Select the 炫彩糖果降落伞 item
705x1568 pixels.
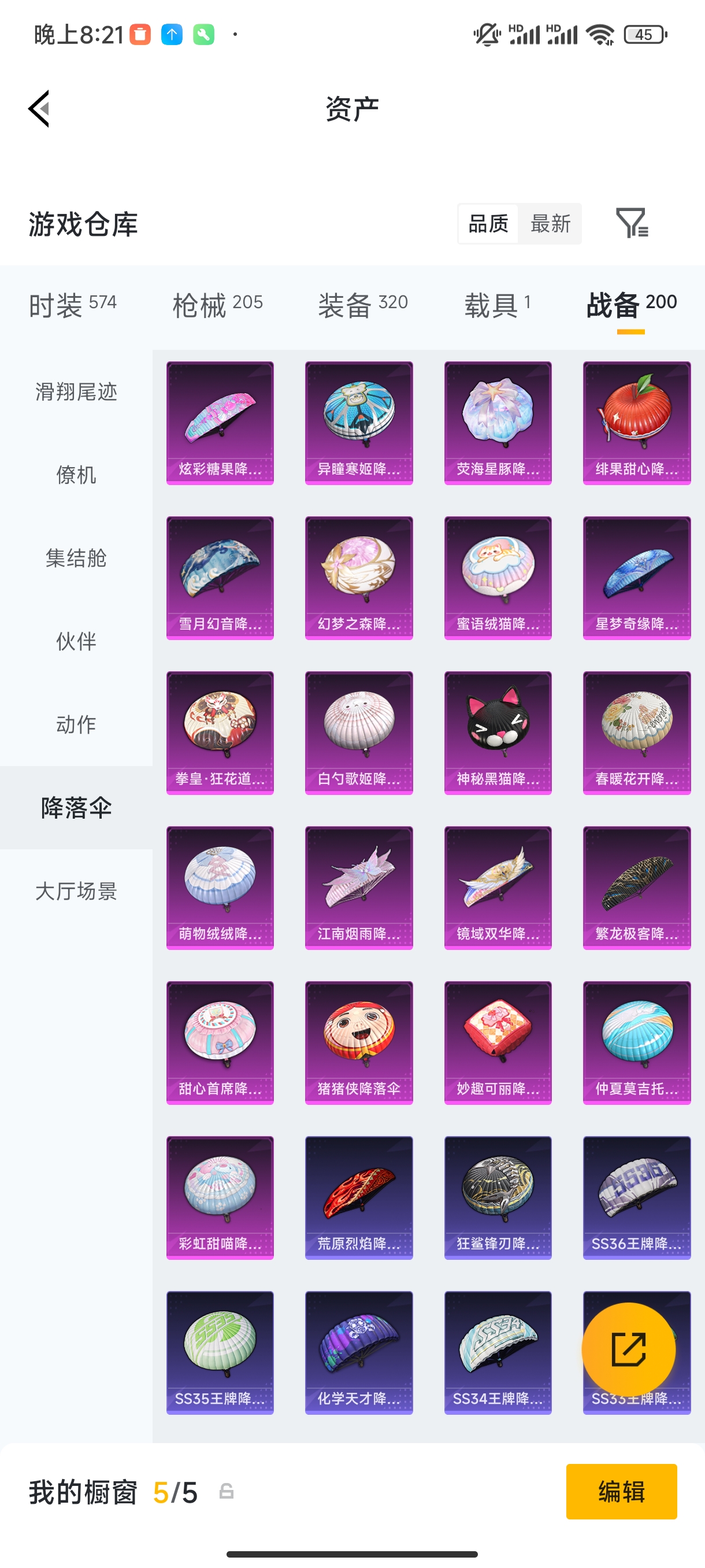[x=220, y=423]
